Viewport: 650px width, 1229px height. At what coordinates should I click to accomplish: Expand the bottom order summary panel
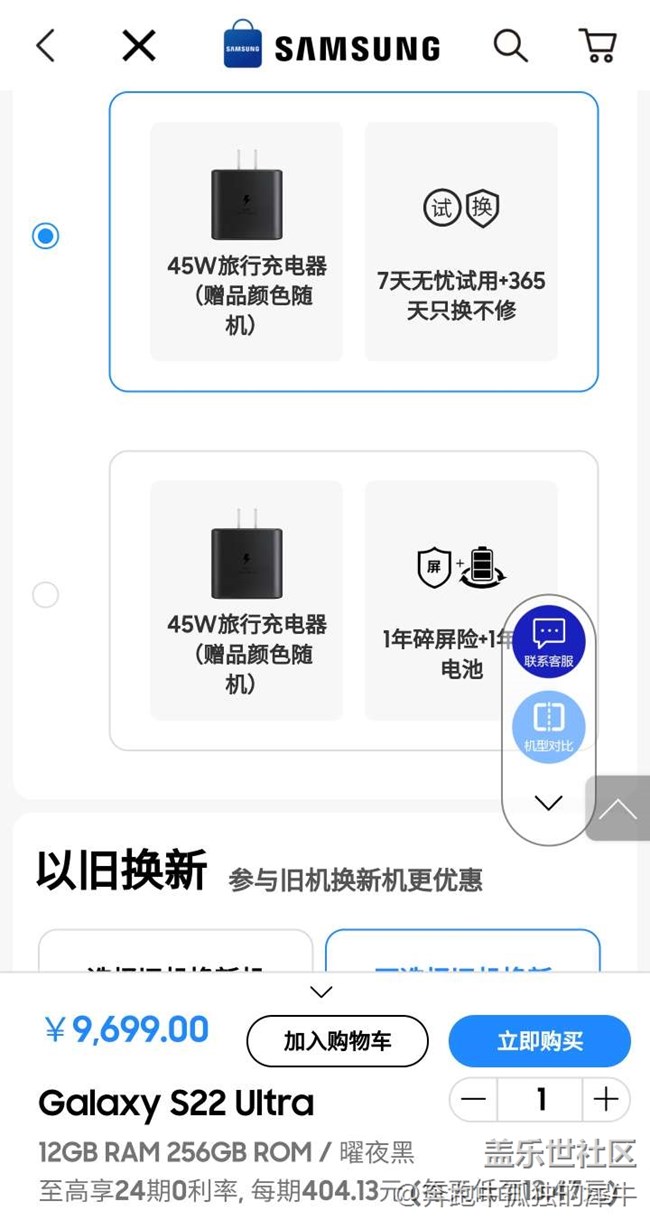(321, 992)
